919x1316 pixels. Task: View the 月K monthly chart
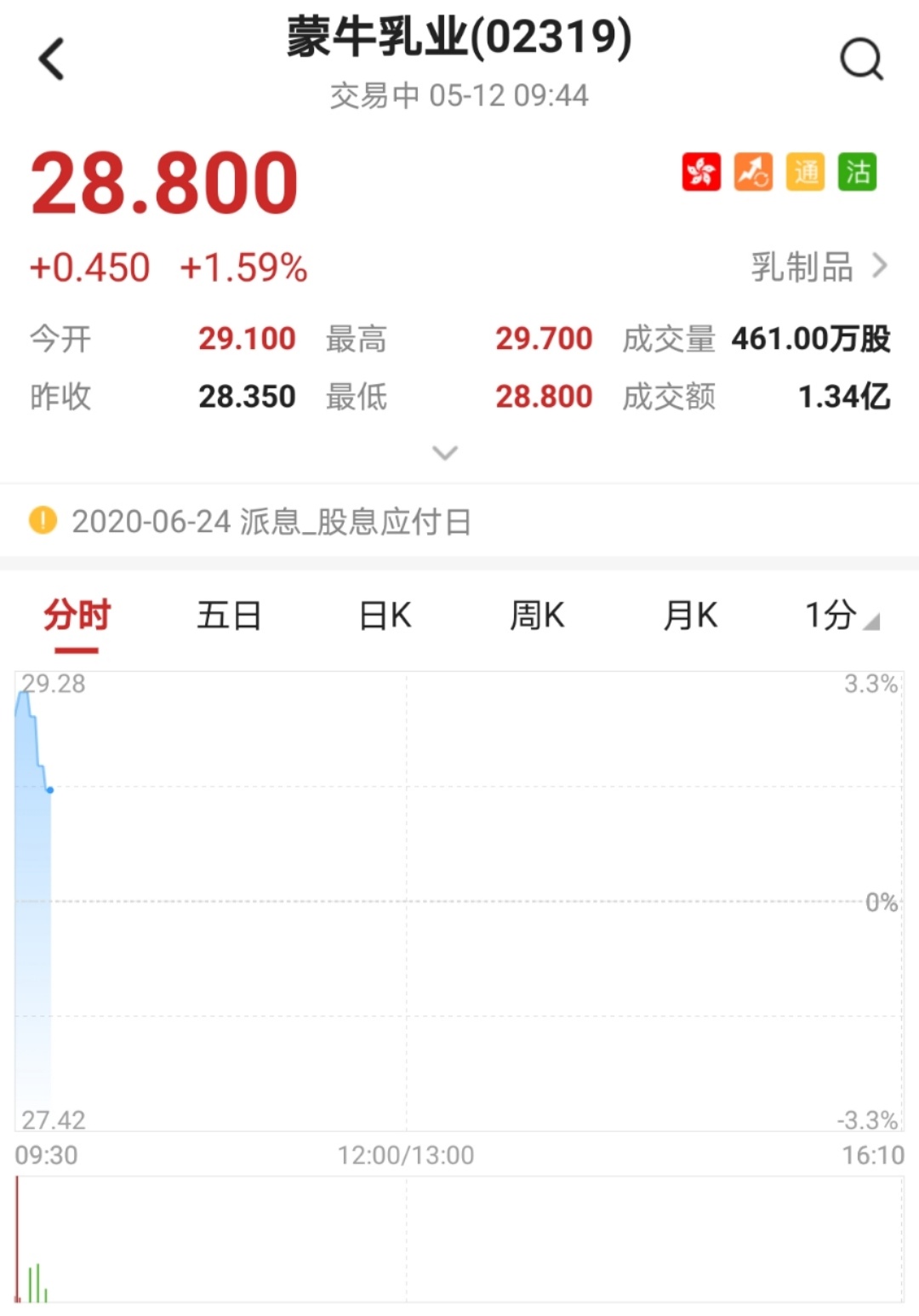pyautogui.click(x=690, y=615)
